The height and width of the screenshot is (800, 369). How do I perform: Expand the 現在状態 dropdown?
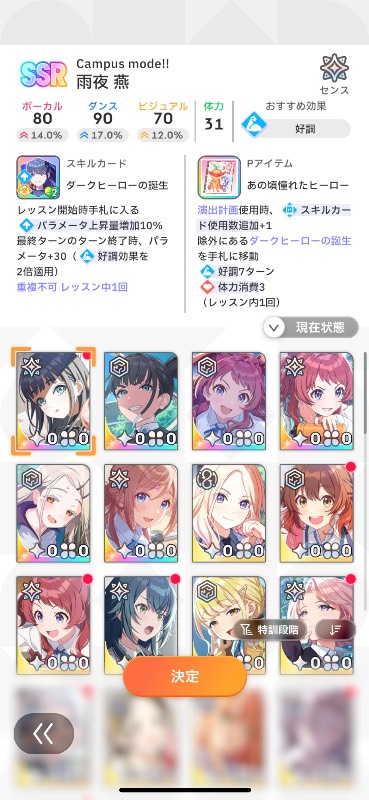point(311,327)
